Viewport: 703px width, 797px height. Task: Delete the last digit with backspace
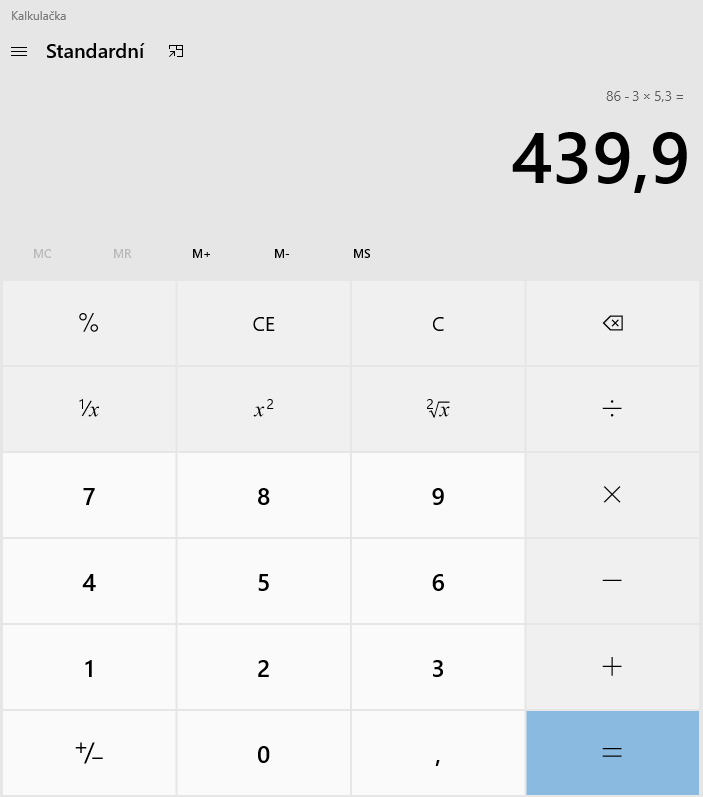612,323
